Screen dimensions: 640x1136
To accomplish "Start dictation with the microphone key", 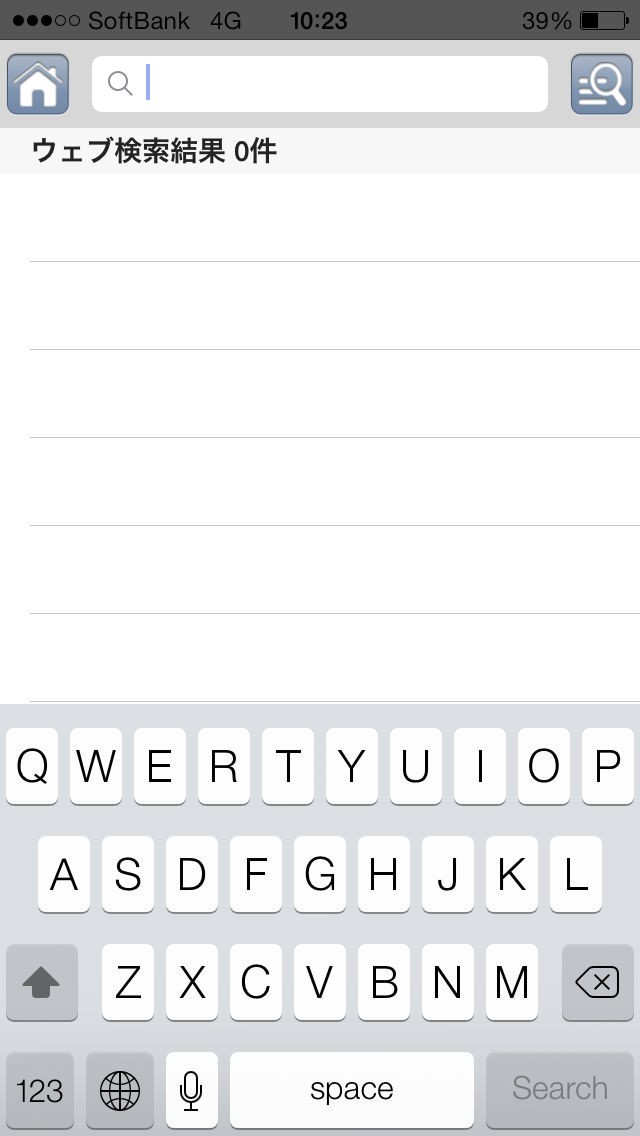I will (x=191, y=1089).
